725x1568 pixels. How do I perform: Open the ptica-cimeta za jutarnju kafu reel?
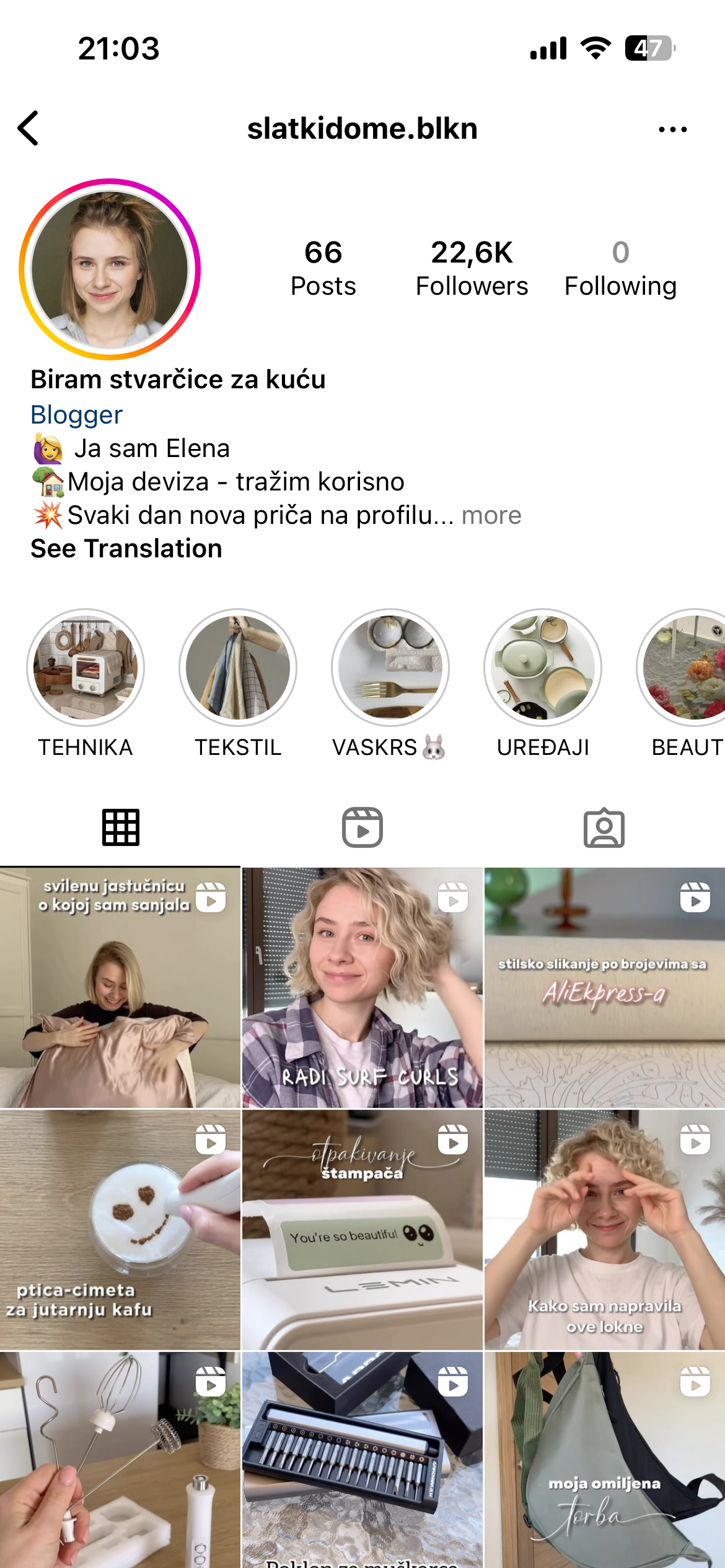120,1230
